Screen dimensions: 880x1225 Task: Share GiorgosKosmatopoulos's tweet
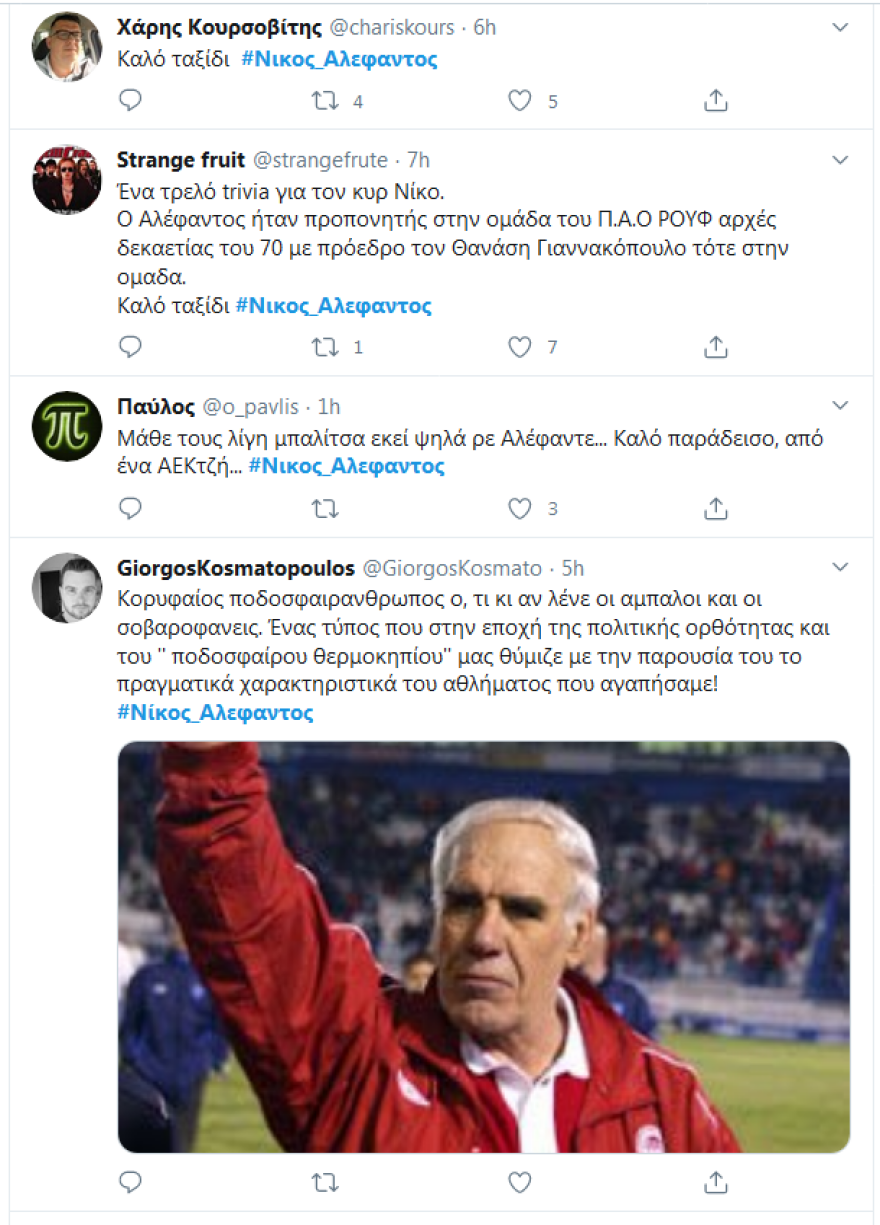[x=715, y=1182]
